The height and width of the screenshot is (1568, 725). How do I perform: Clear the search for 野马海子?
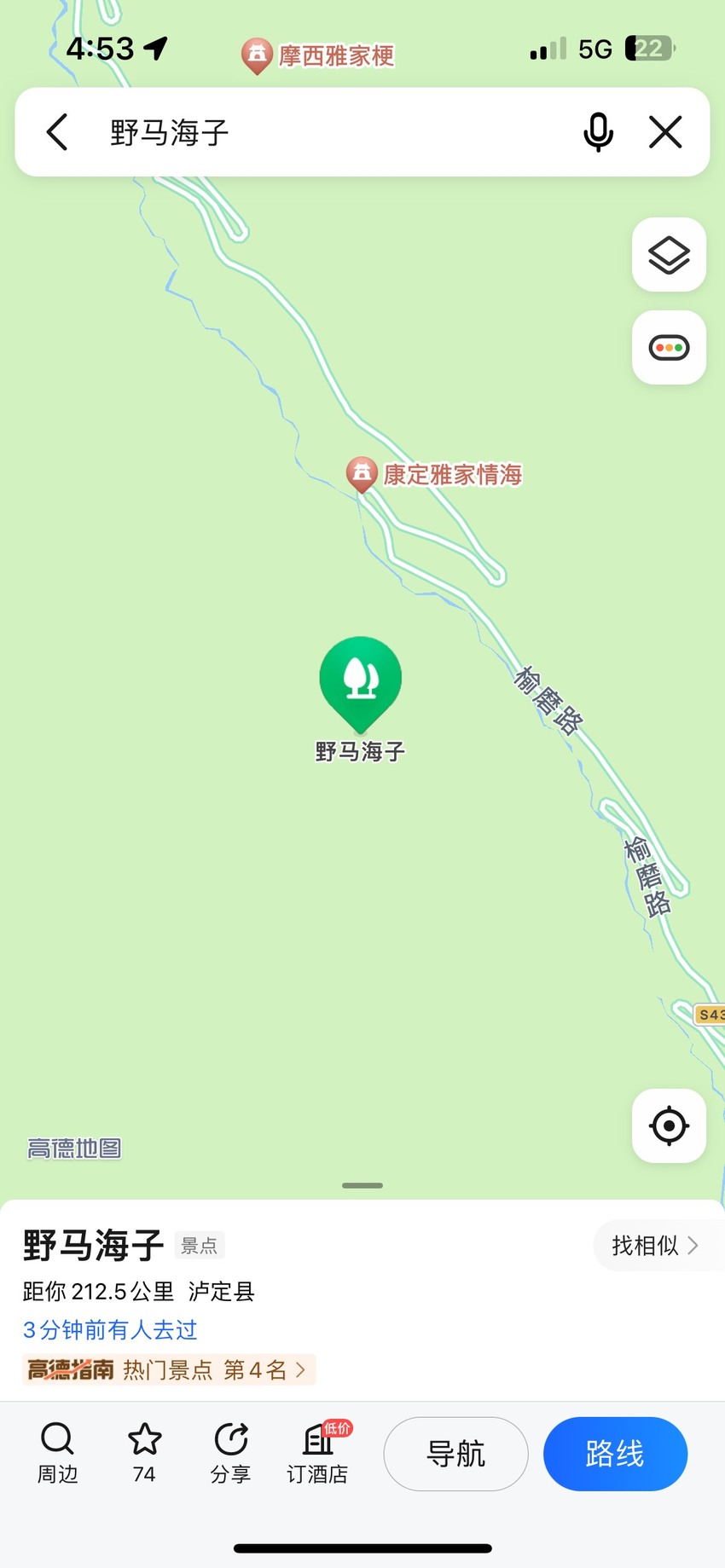(x=665, y=132)
